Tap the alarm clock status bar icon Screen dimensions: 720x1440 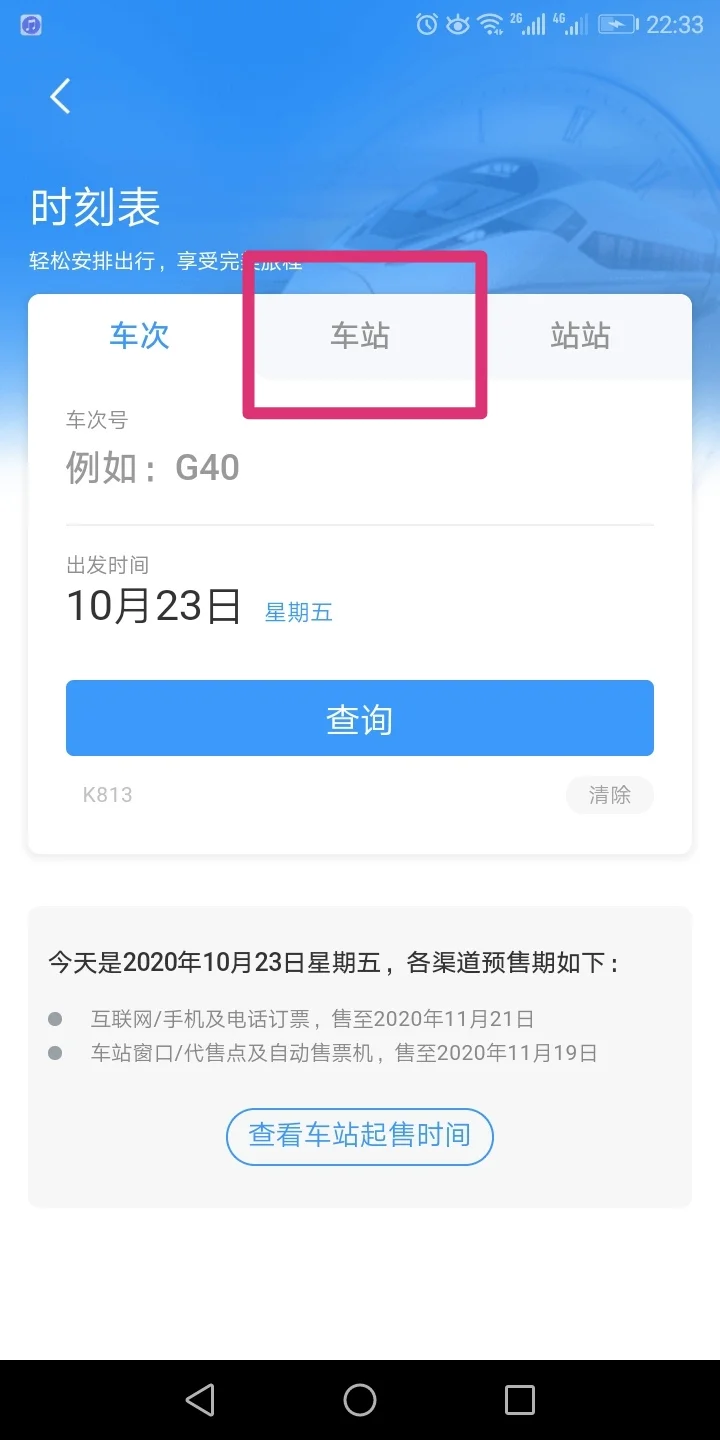(426, 23)
